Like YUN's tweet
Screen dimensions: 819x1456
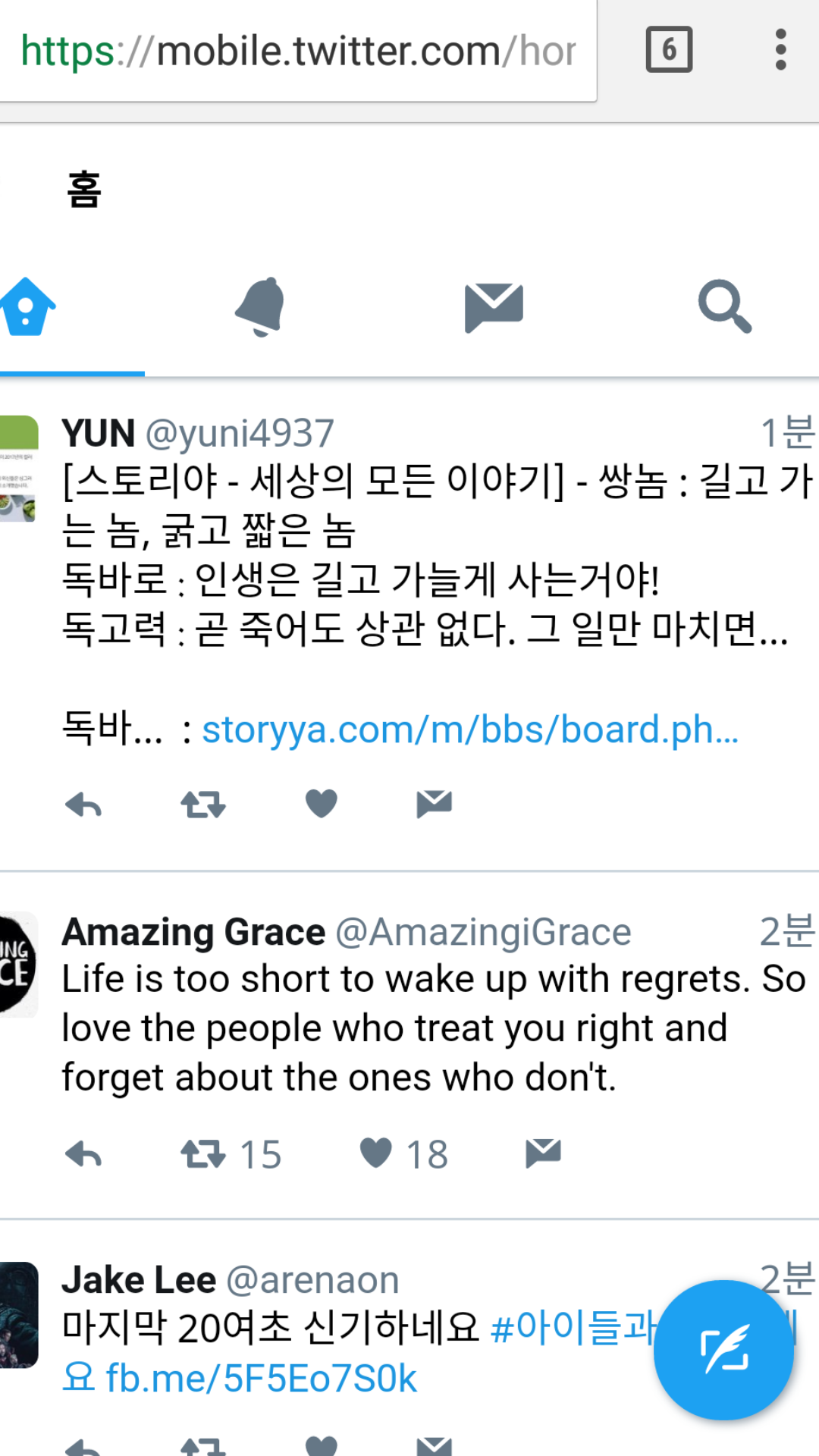(321, 805)
